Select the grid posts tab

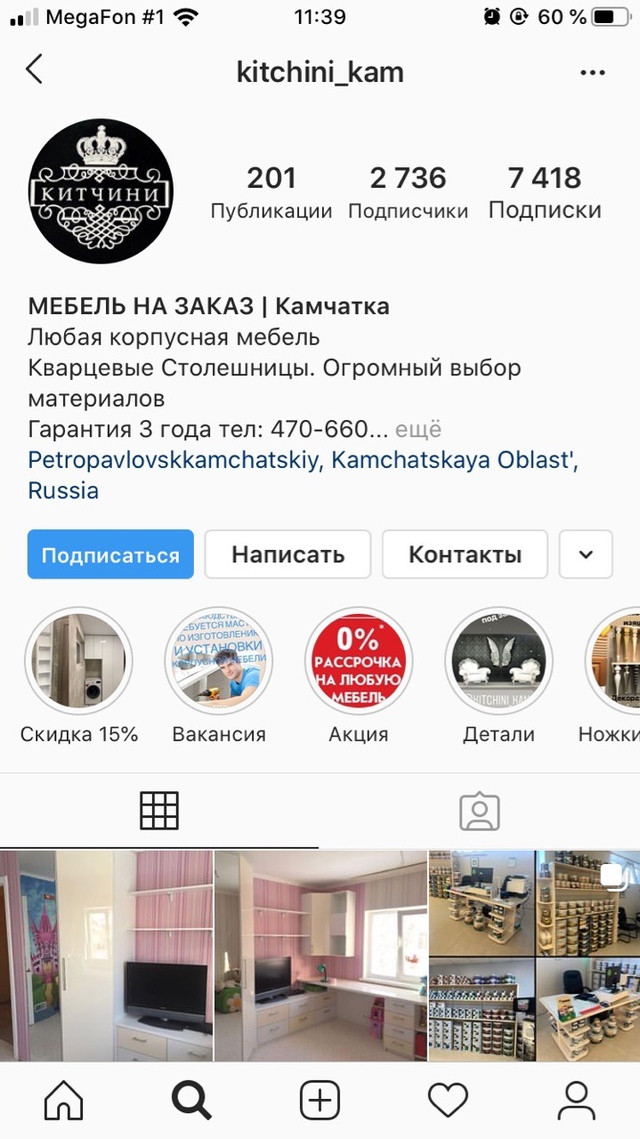(159, 811)
